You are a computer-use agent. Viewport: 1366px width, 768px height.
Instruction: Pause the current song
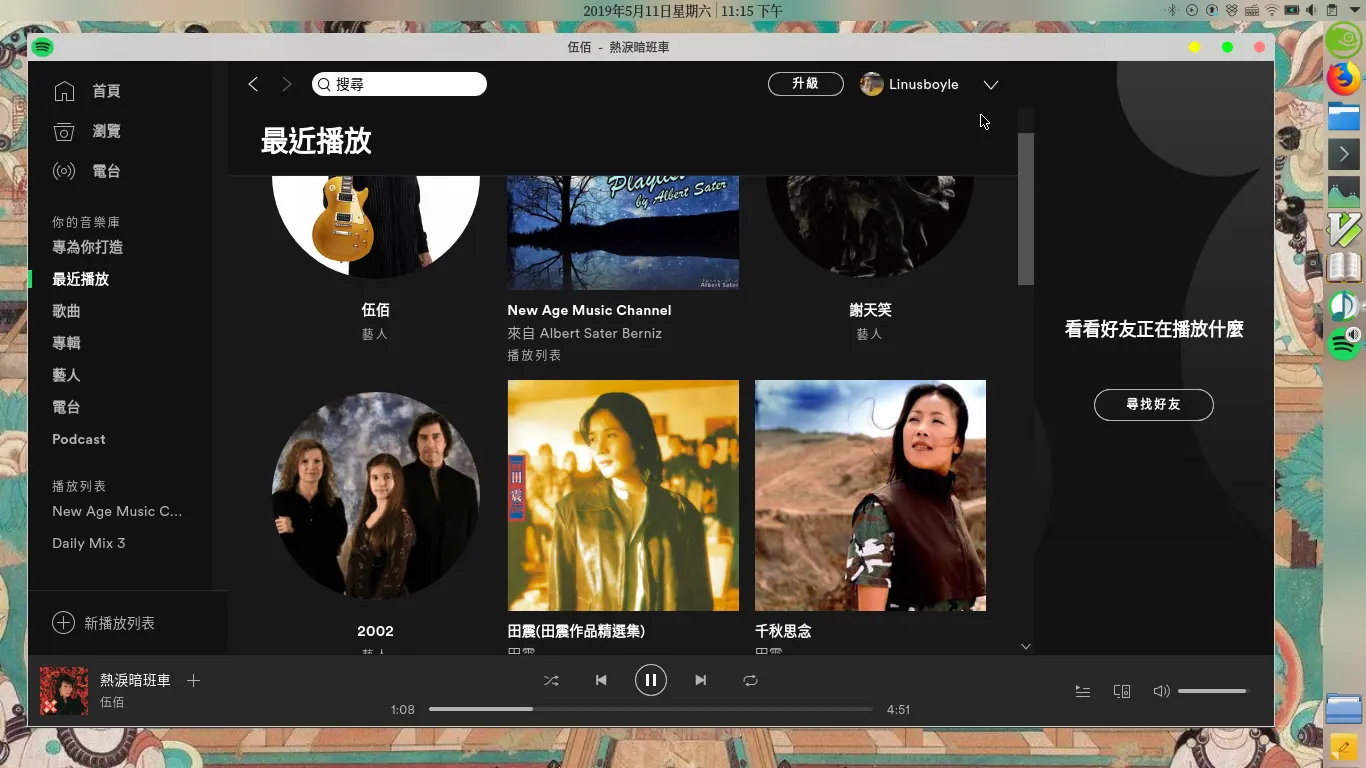click(x=650, y=680)
